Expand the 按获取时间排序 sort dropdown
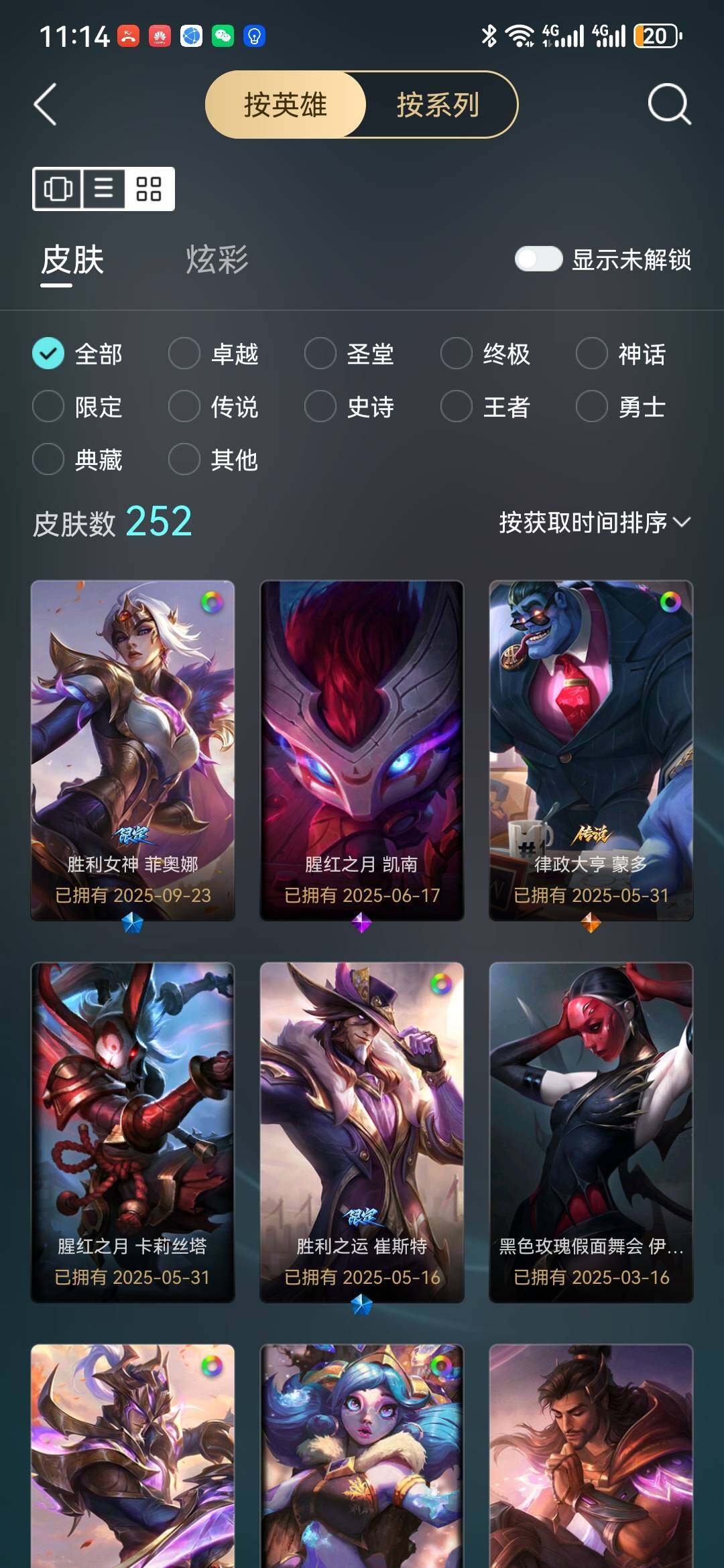This screenshot has width=724, height=1568. coord(595,523)
